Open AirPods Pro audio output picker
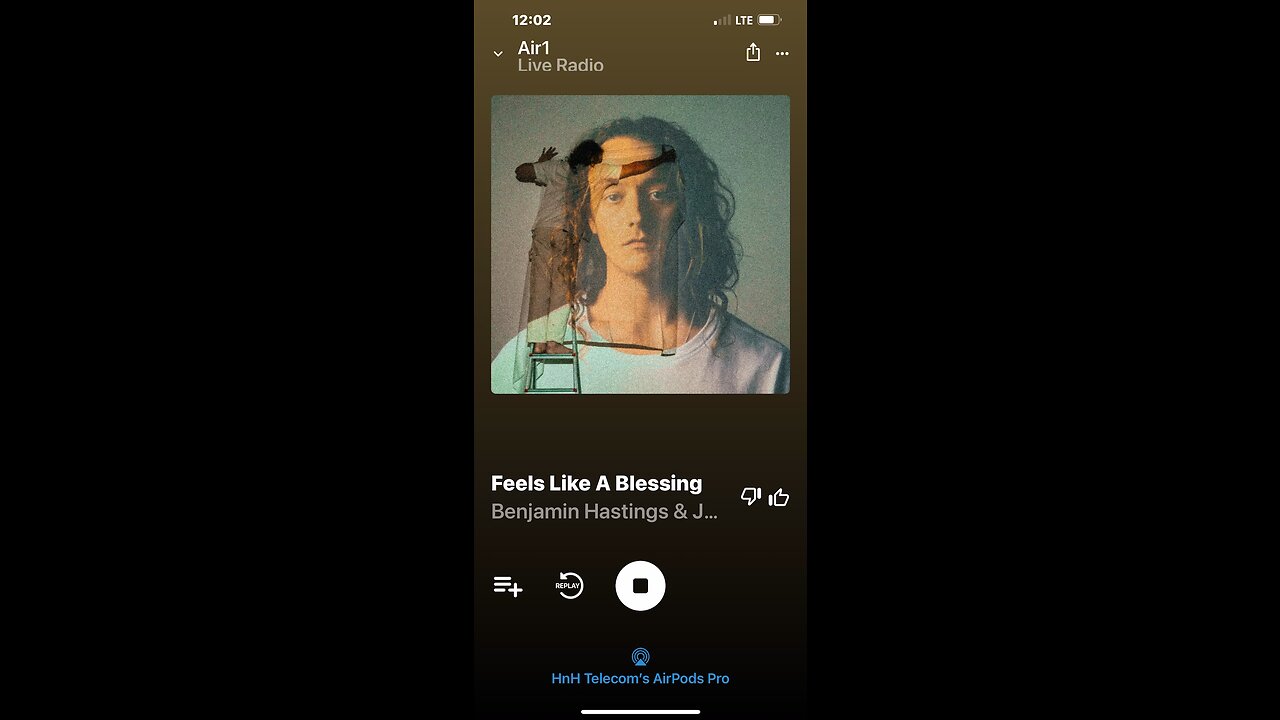1280x720 pixels. click(640, 667)
